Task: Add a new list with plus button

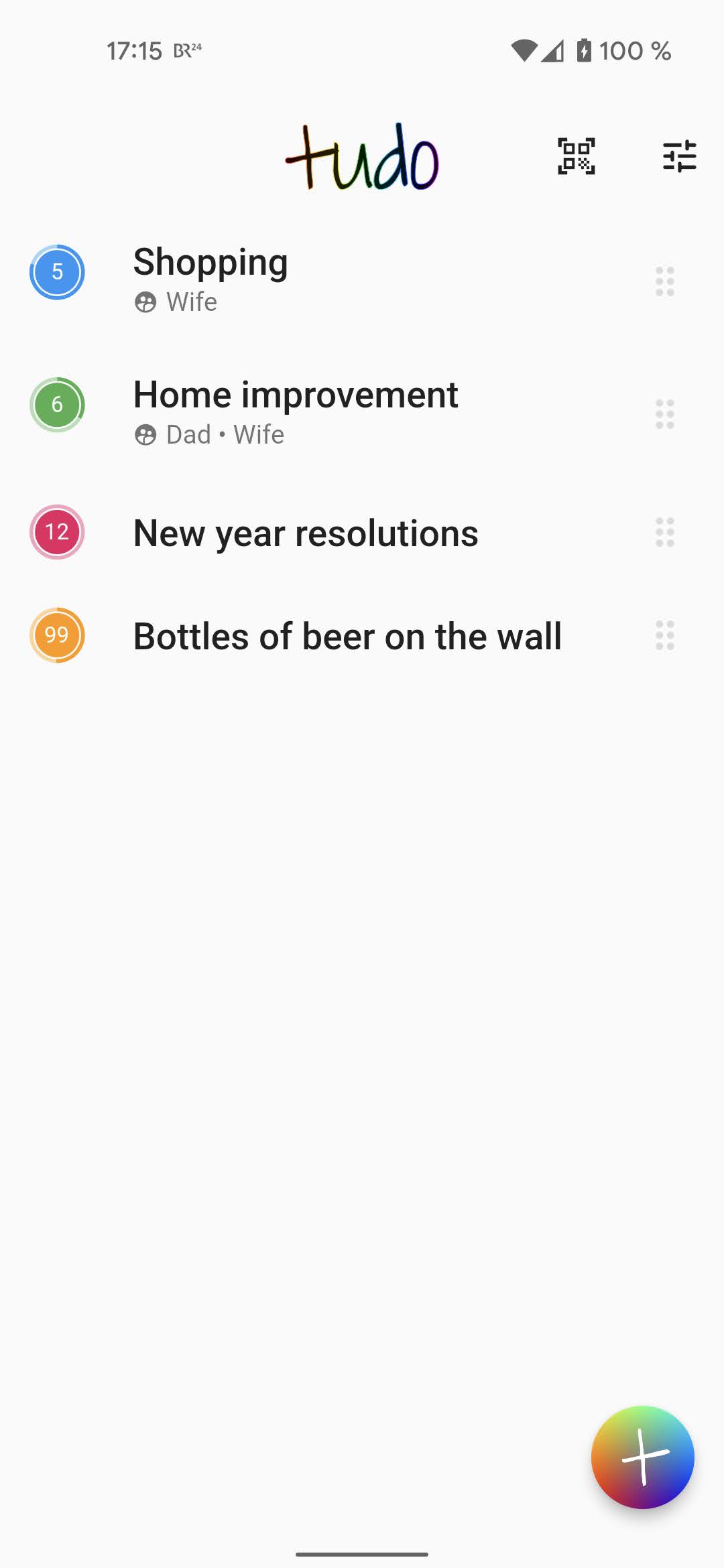Action: 642,1457
